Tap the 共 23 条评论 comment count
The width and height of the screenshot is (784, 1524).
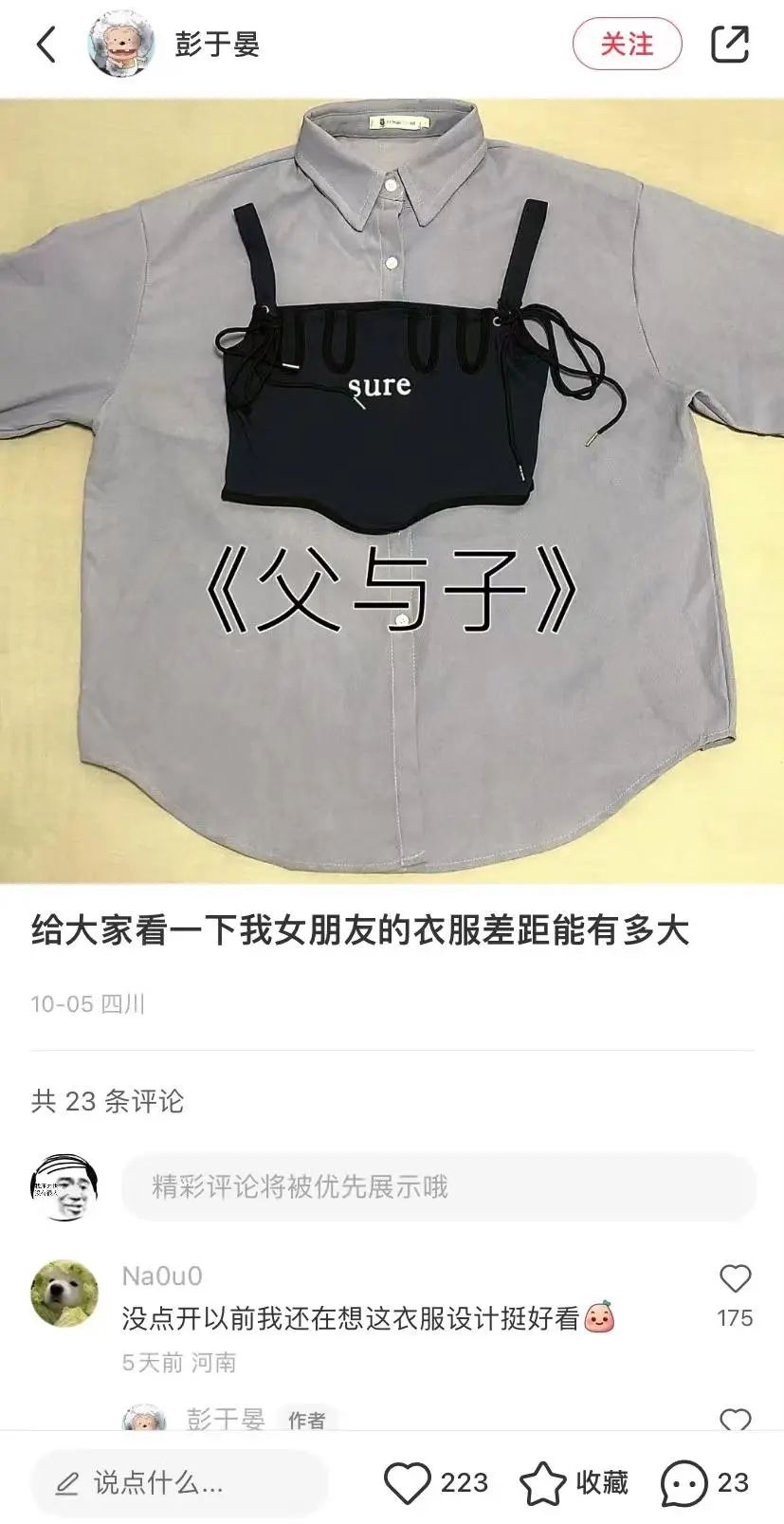click(106, 1102)
